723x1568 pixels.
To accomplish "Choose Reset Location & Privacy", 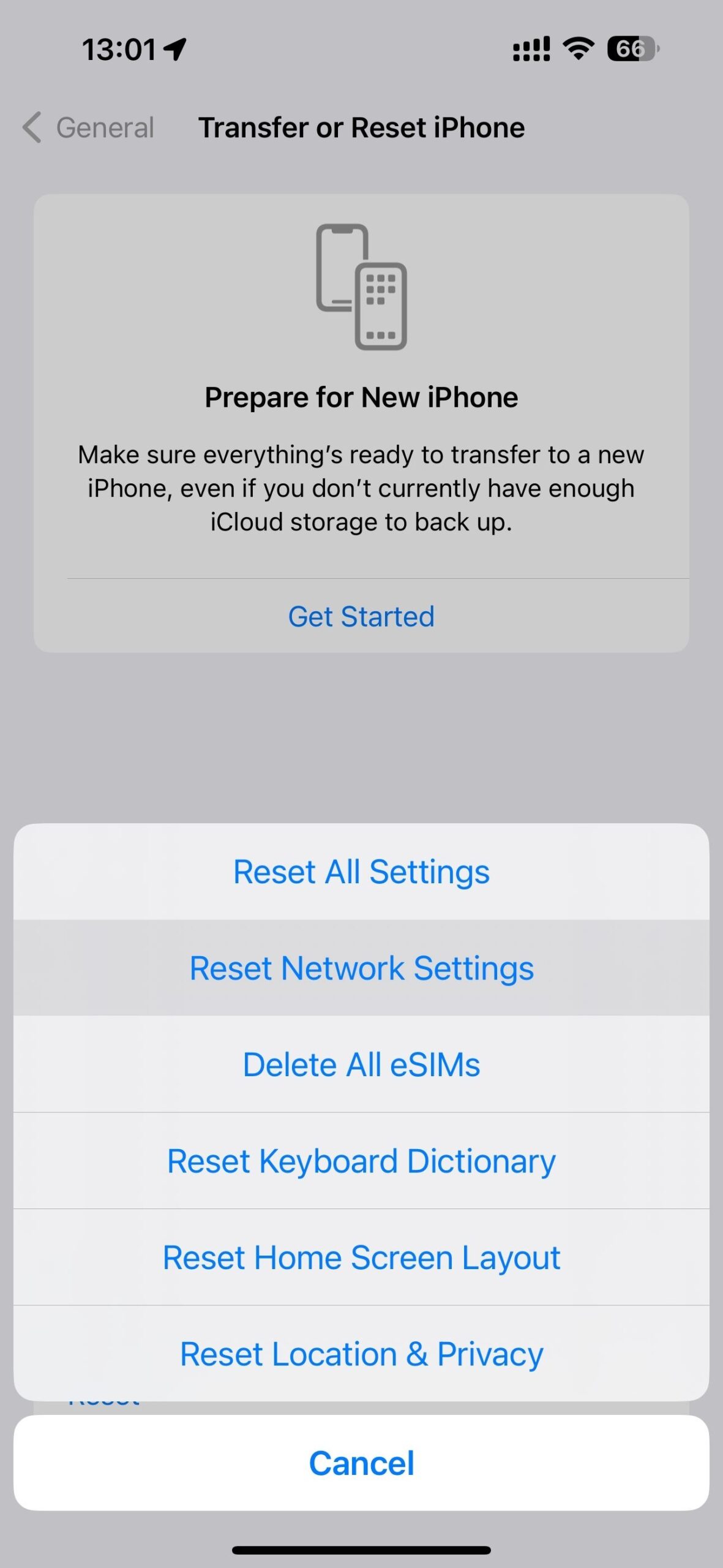I will [x=361, y=1353].
